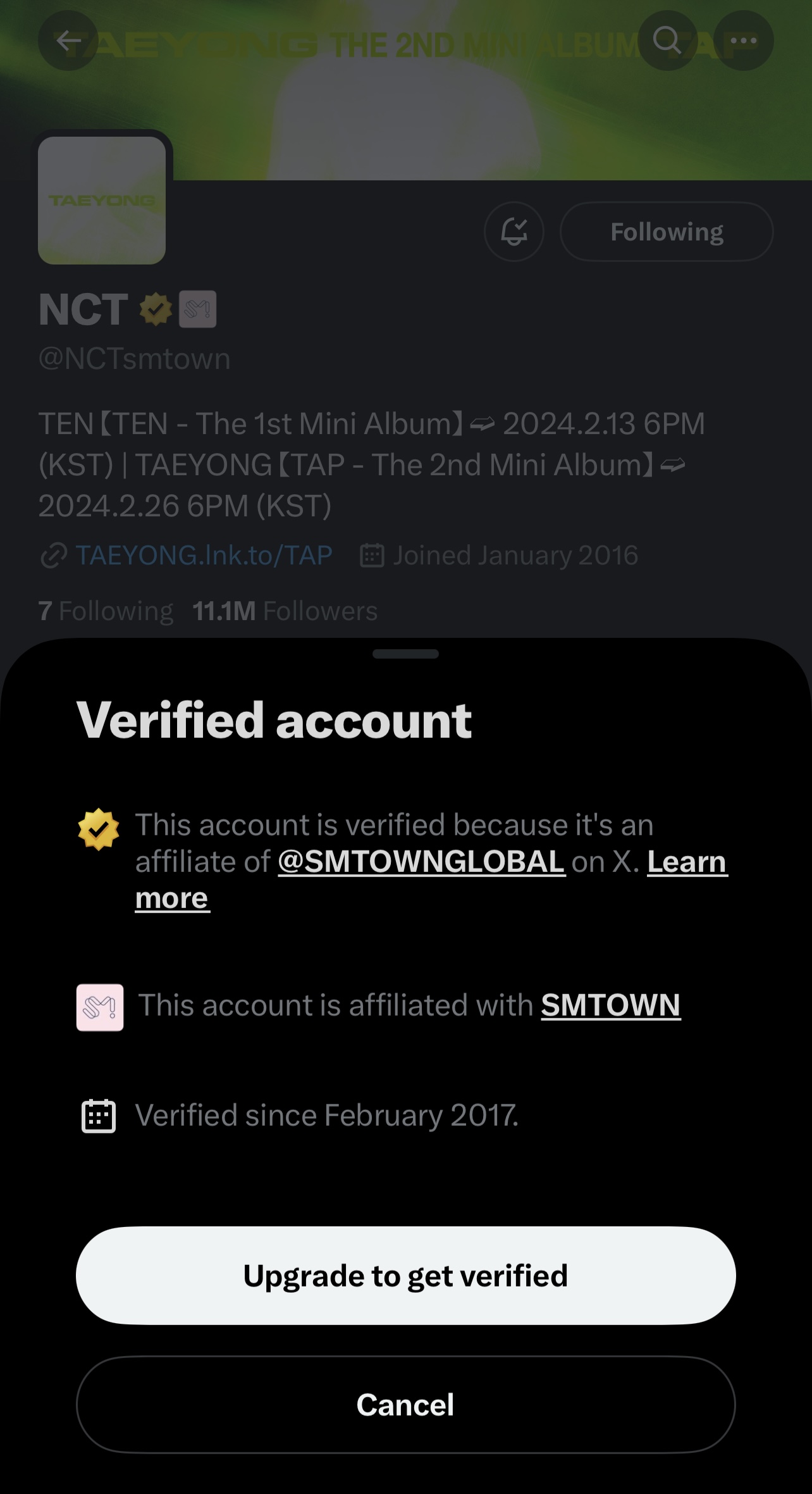Tap the sheet drag handle

click(x=405, y=654)
